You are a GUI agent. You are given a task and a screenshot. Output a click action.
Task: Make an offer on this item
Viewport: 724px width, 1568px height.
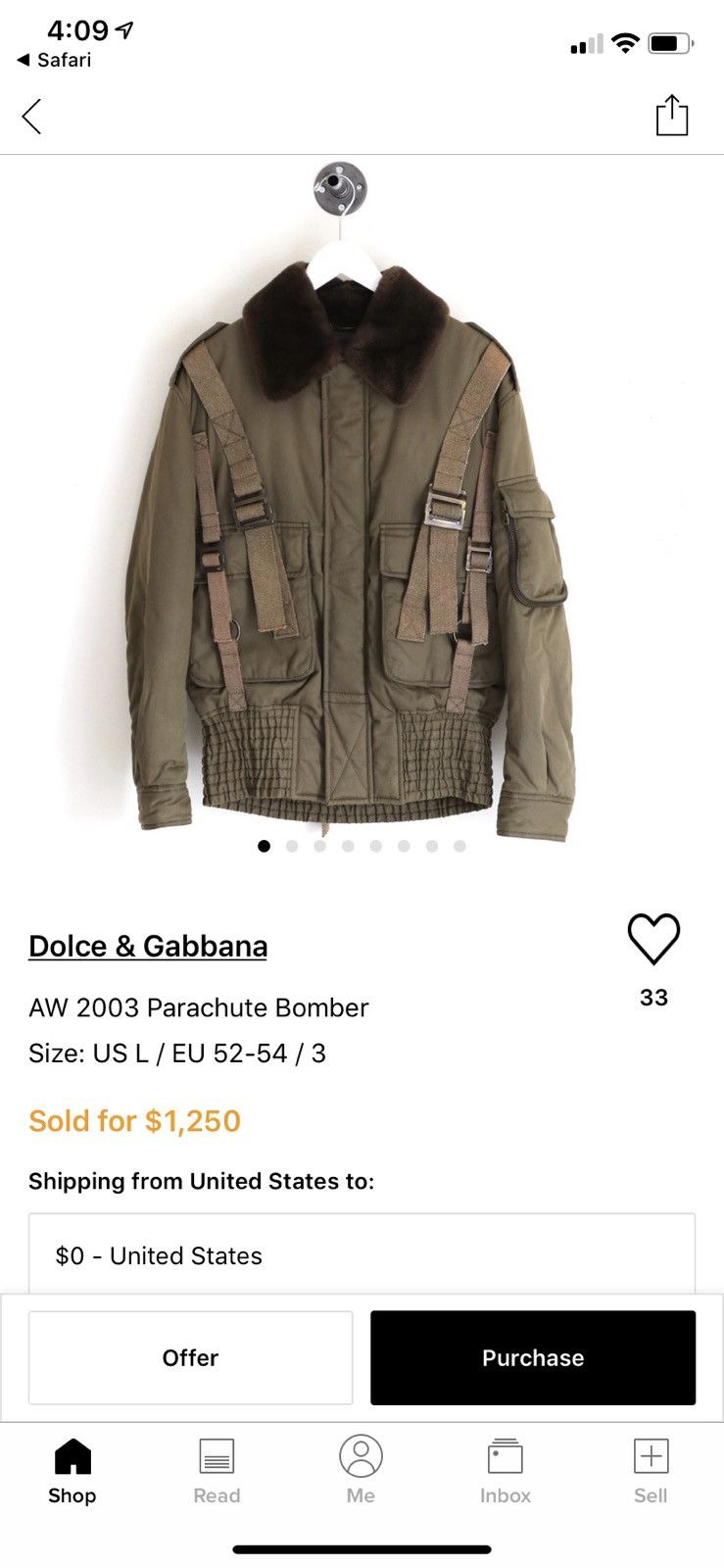[x=190, y=1357]
